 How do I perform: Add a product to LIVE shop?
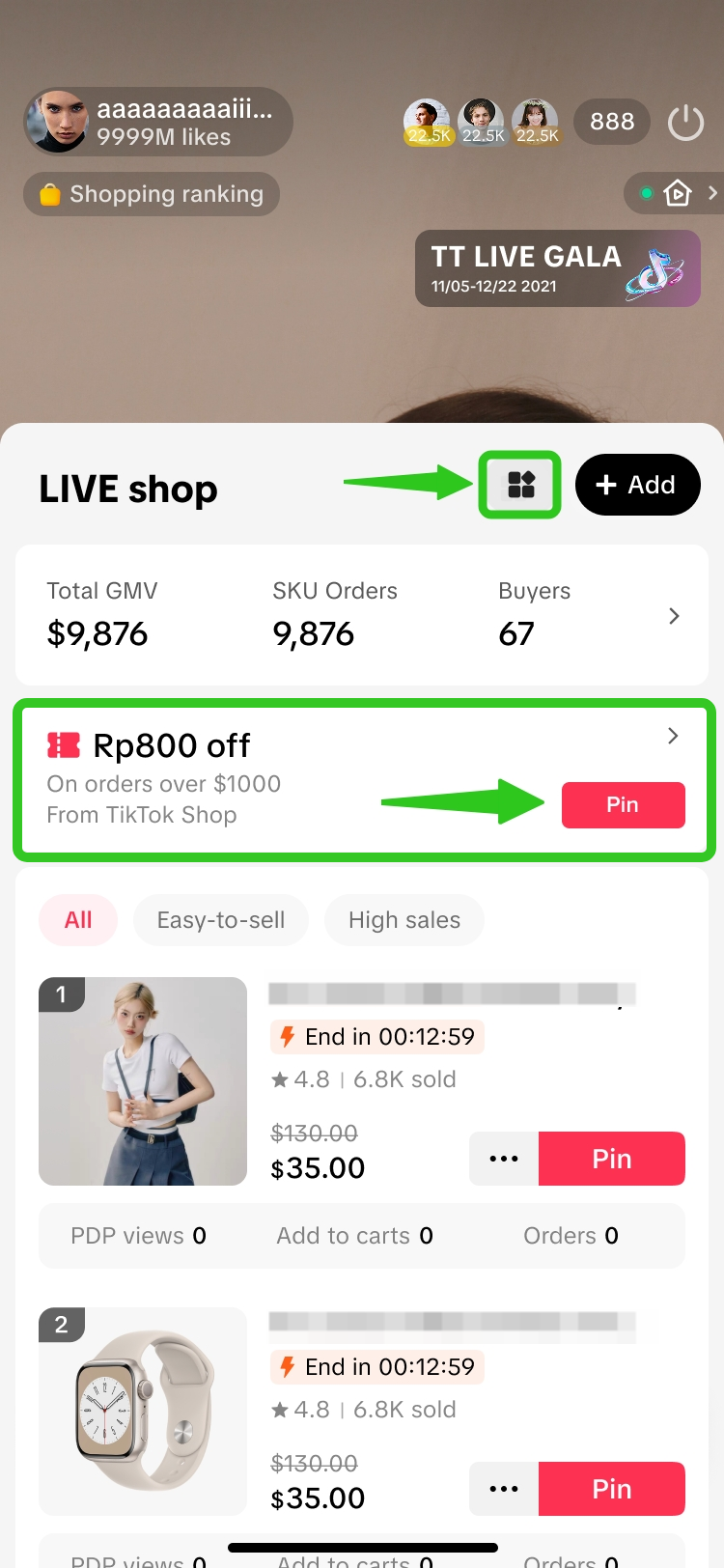point(637,485)
